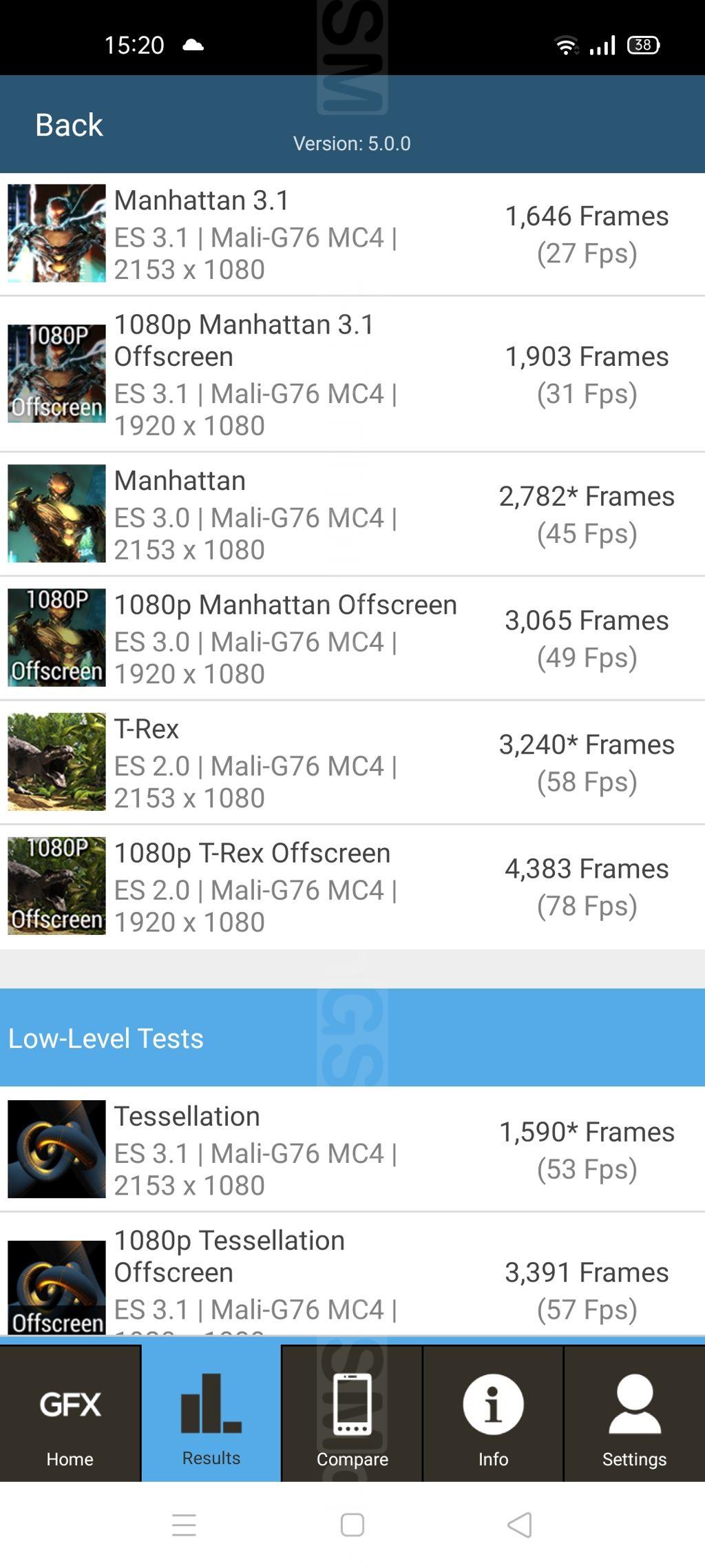This screenshot has width=705, height=1568.
Task: View the Manhattan ES 3.0 result
Action: pos(352,514)
